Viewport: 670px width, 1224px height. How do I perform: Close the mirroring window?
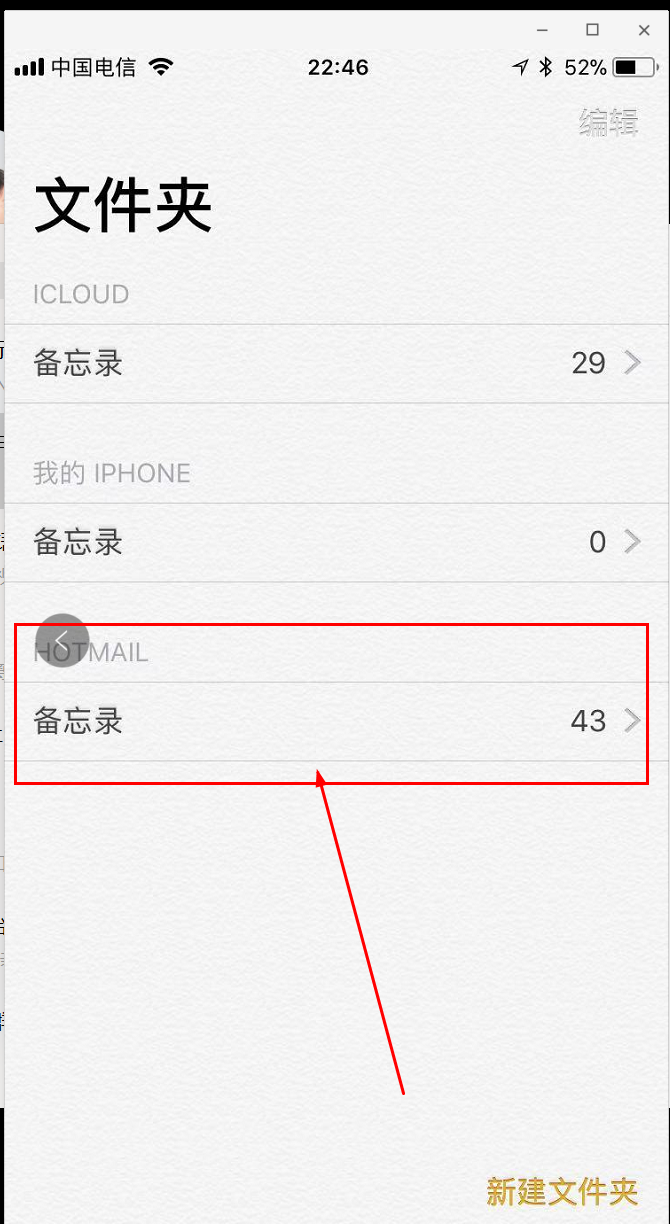click(x=644, y=30)
